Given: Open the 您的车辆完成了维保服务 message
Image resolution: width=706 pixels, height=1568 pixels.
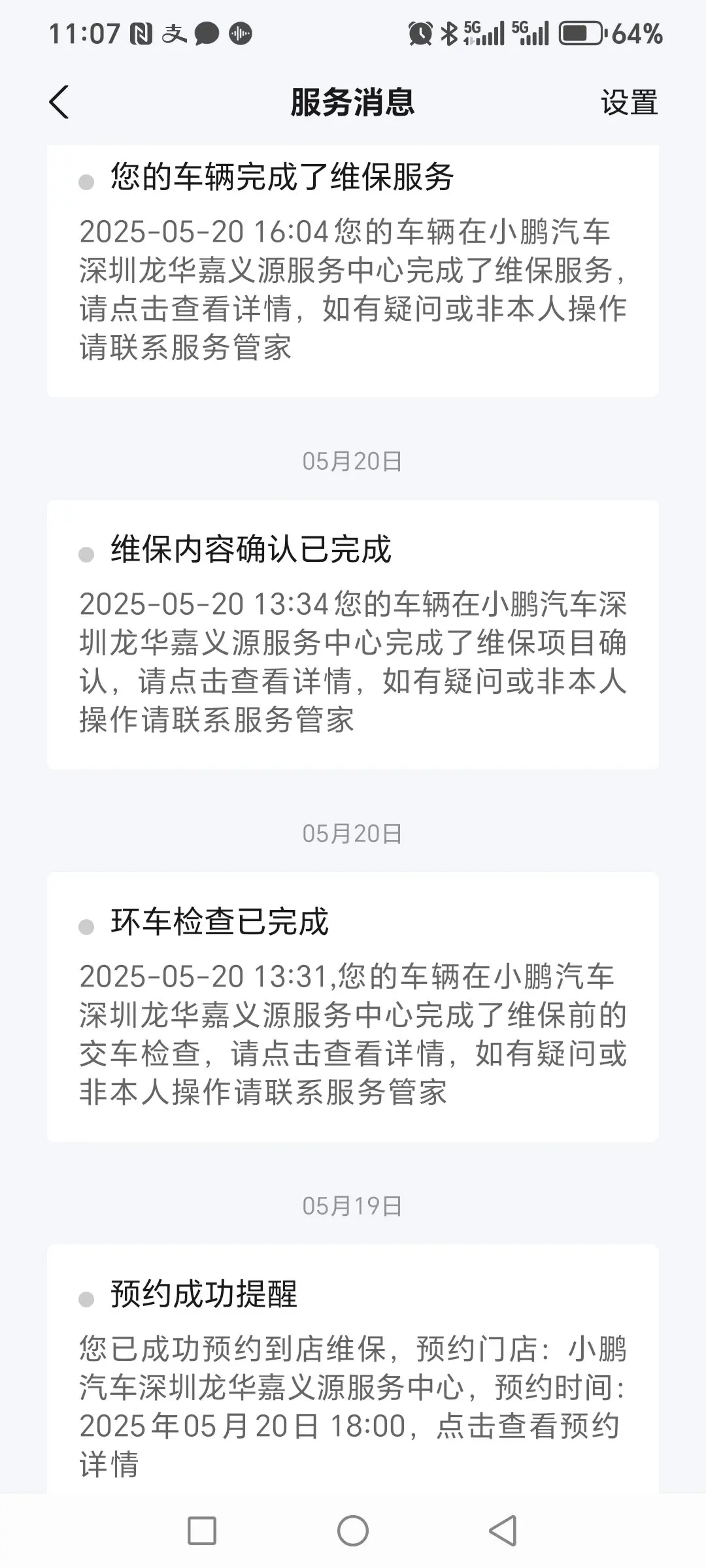Looking at the screenshot, I should pos(353,271).
